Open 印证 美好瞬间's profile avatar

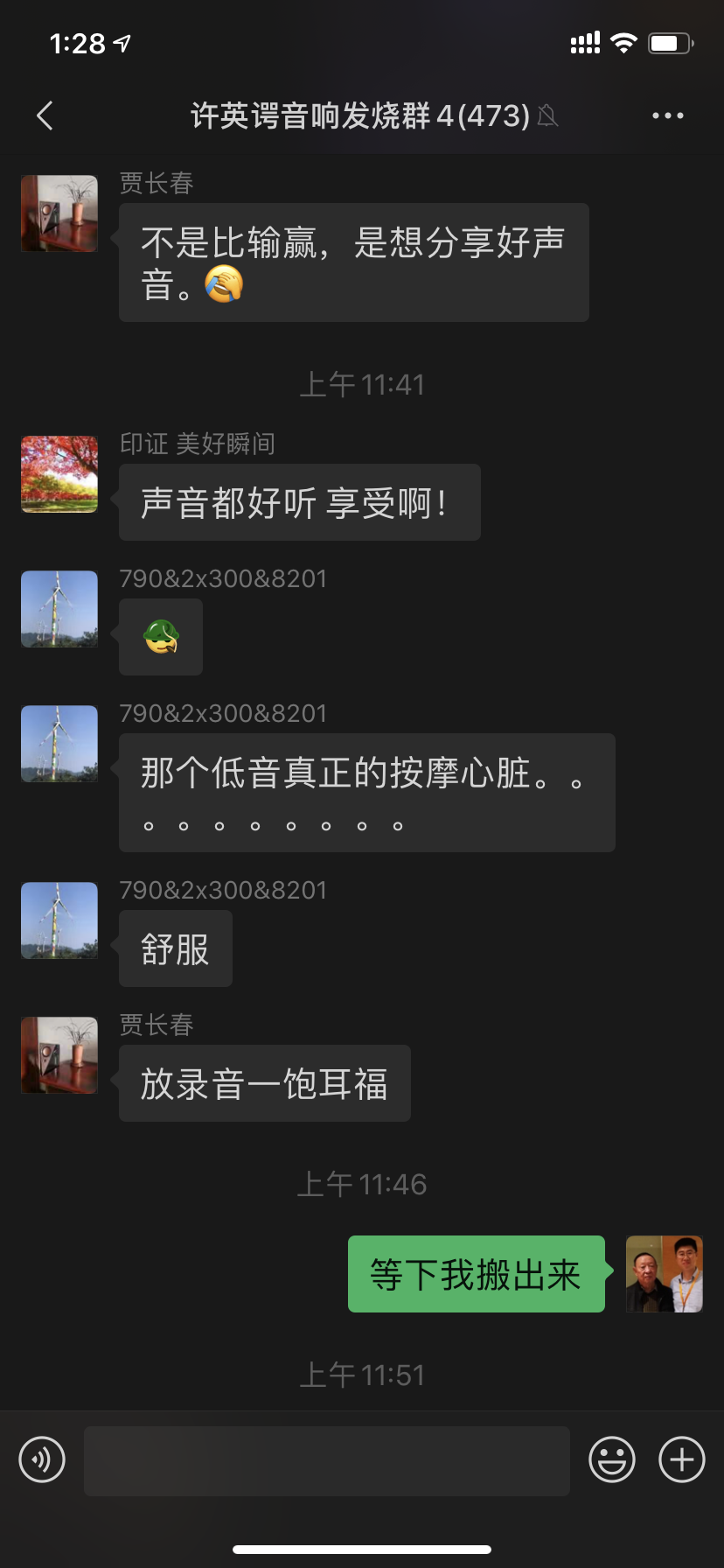[x=59, y=474]
